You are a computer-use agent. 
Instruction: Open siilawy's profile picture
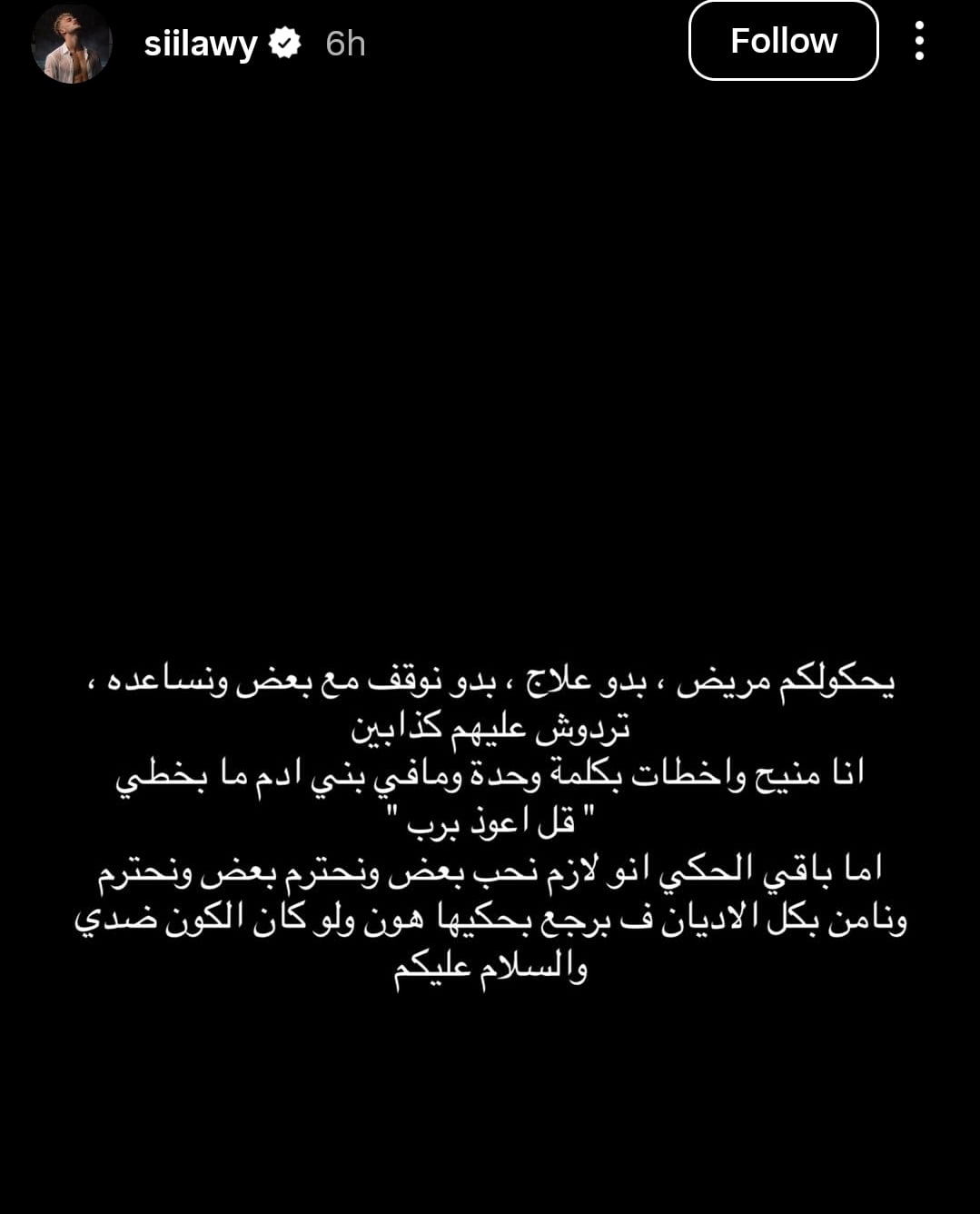tap(71, 43)
